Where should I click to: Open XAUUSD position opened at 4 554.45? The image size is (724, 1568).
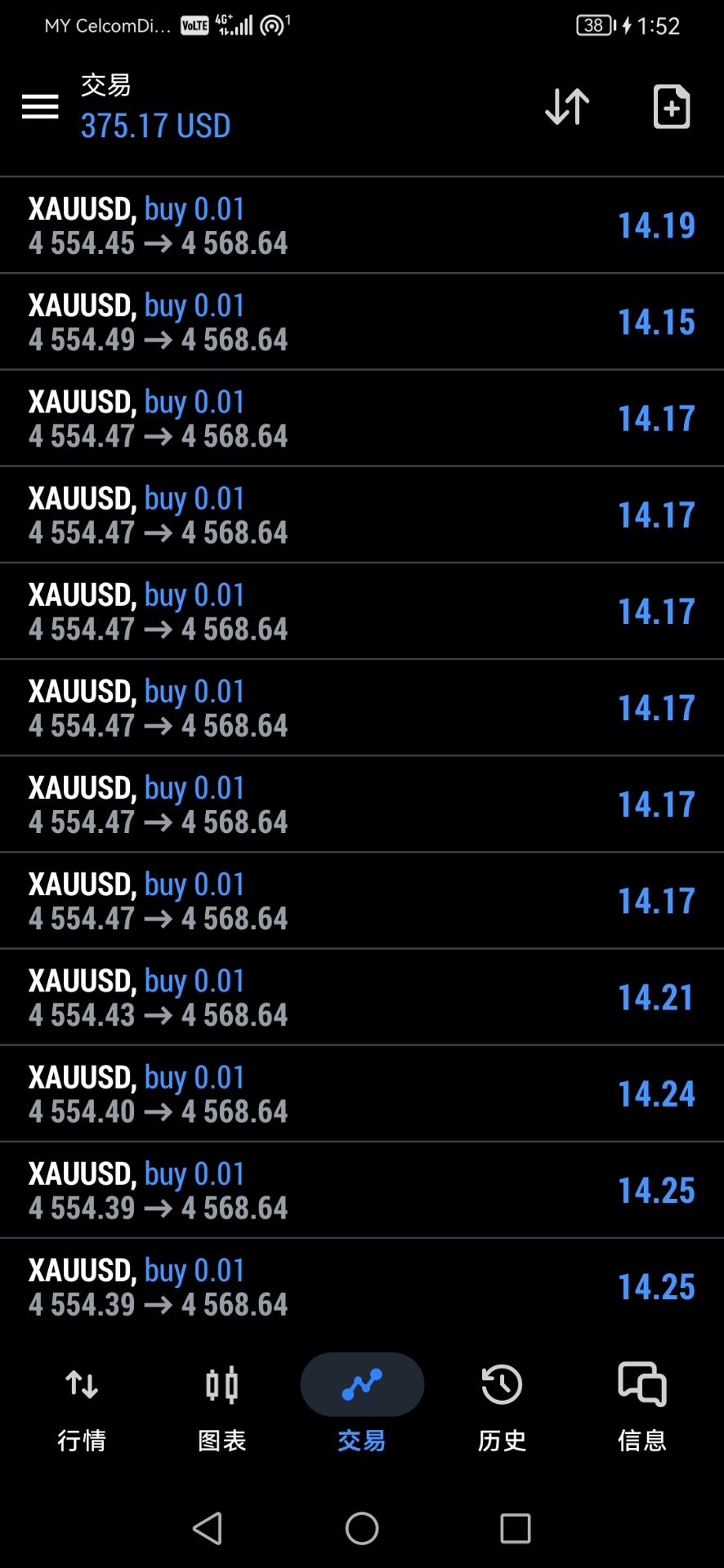pos(361,225)
